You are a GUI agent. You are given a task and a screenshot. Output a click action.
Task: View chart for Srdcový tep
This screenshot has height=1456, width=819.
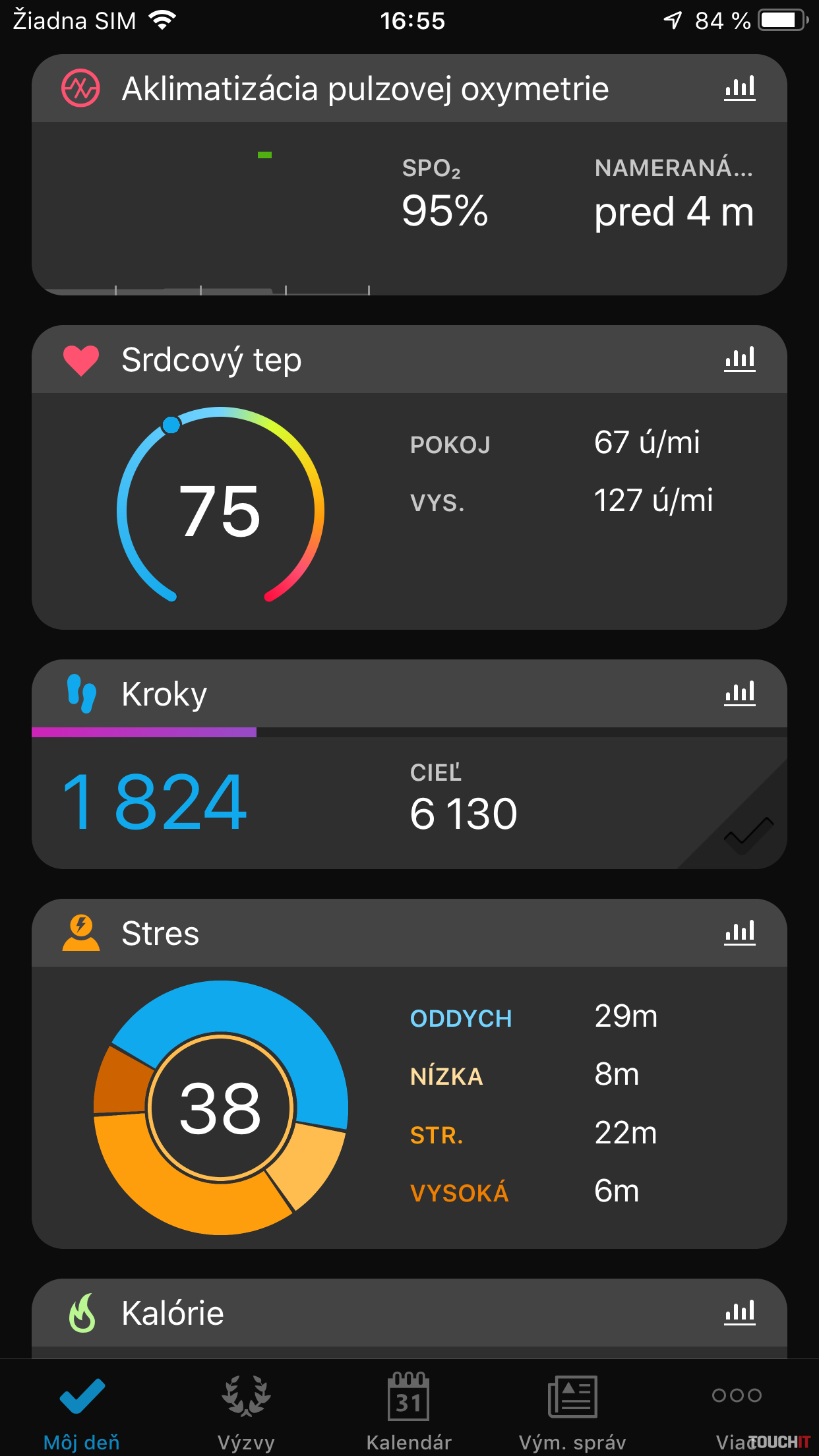click(739, 359)
